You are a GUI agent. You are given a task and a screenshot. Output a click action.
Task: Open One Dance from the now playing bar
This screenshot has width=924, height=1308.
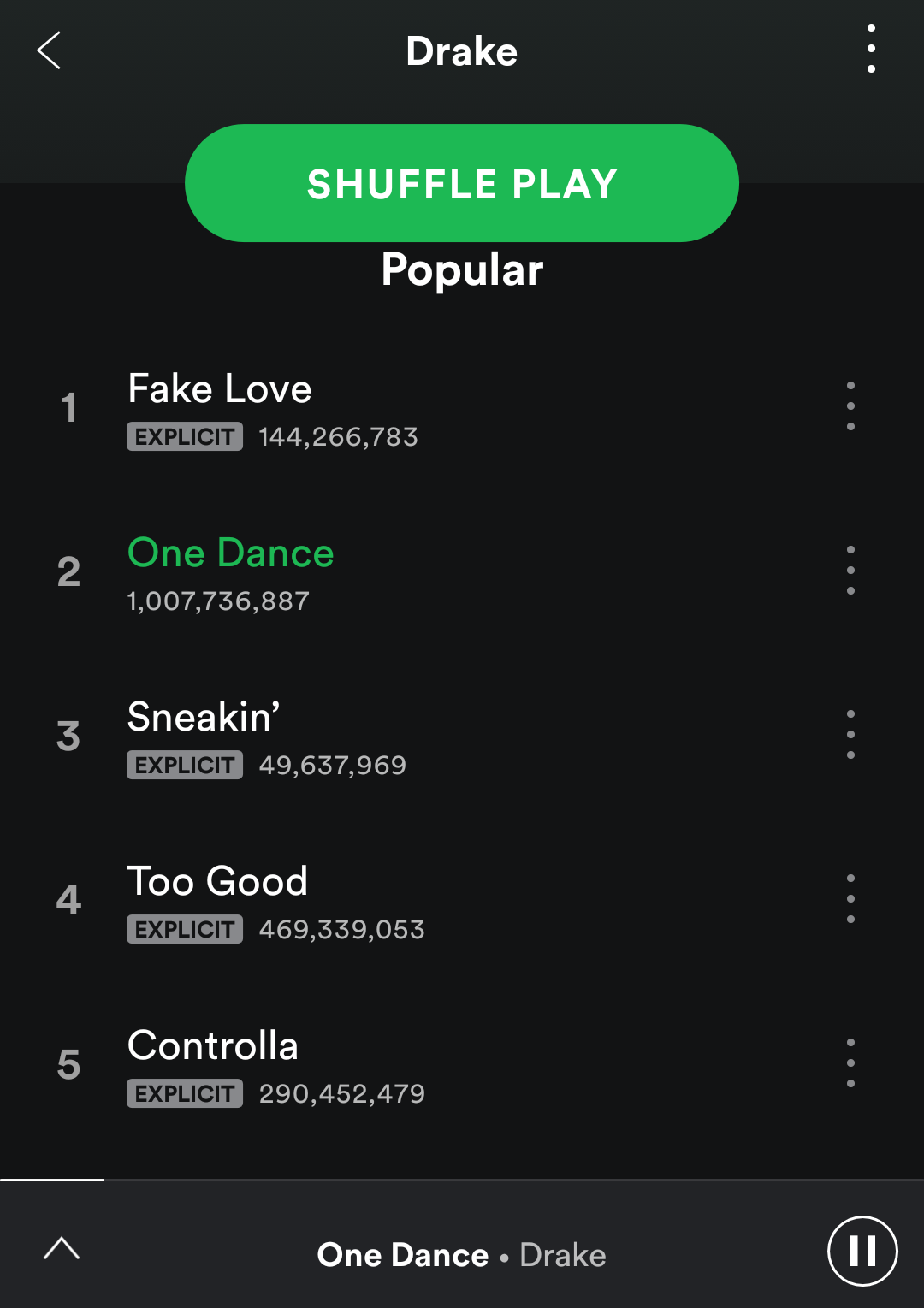click(402, 1254)
